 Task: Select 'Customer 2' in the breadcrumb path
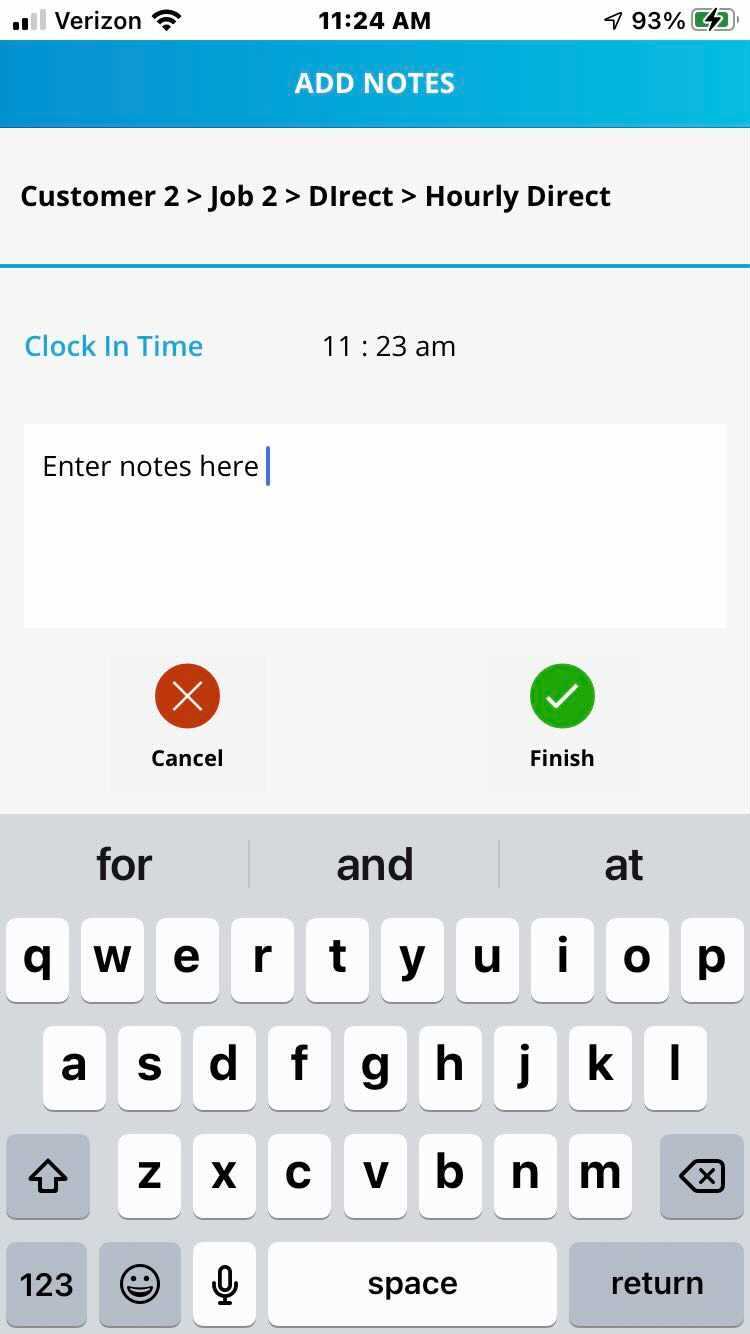point(100,196)
